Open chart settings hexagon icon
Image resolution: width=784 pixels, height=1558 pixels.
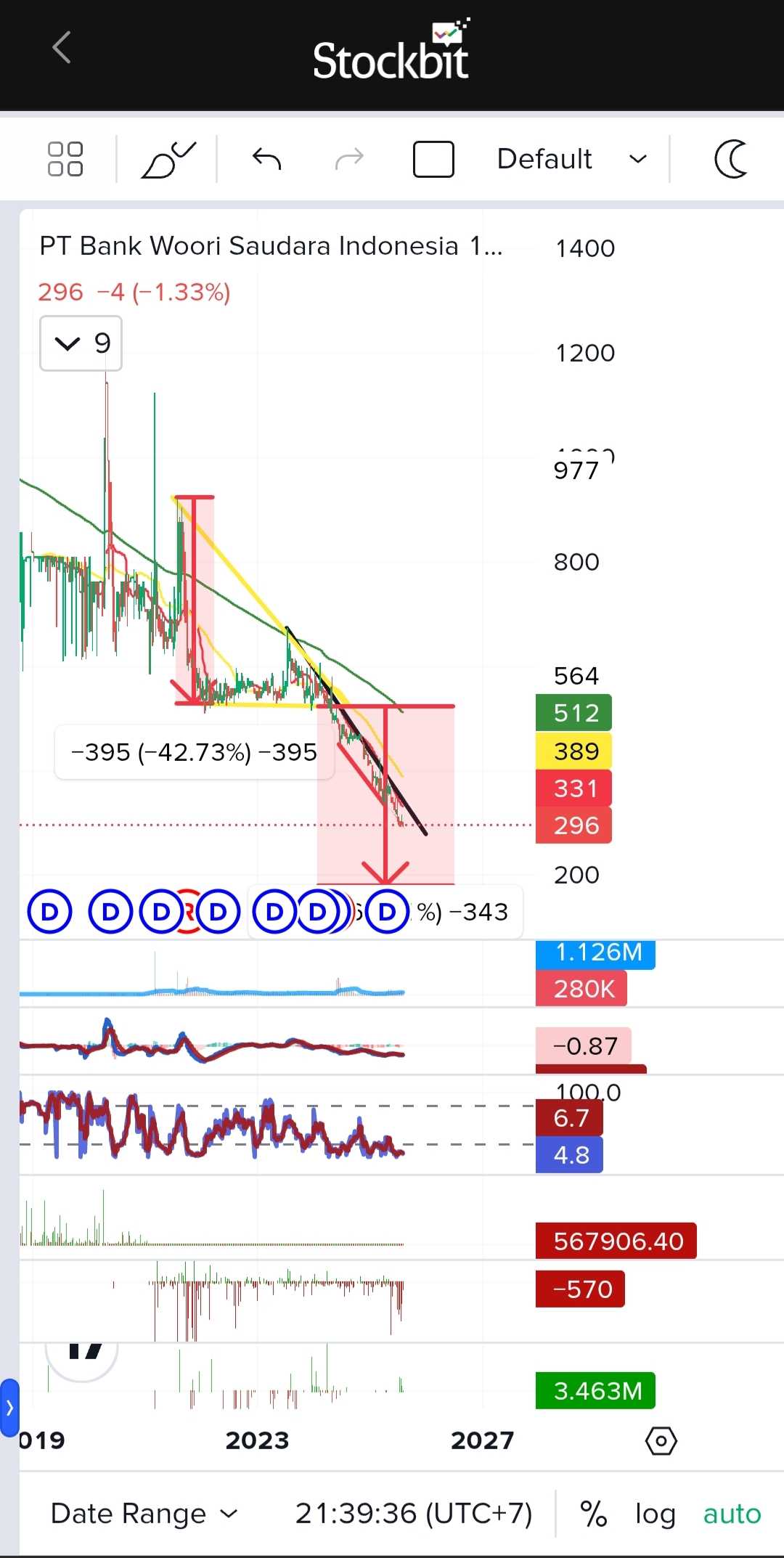coord(661,1440)
